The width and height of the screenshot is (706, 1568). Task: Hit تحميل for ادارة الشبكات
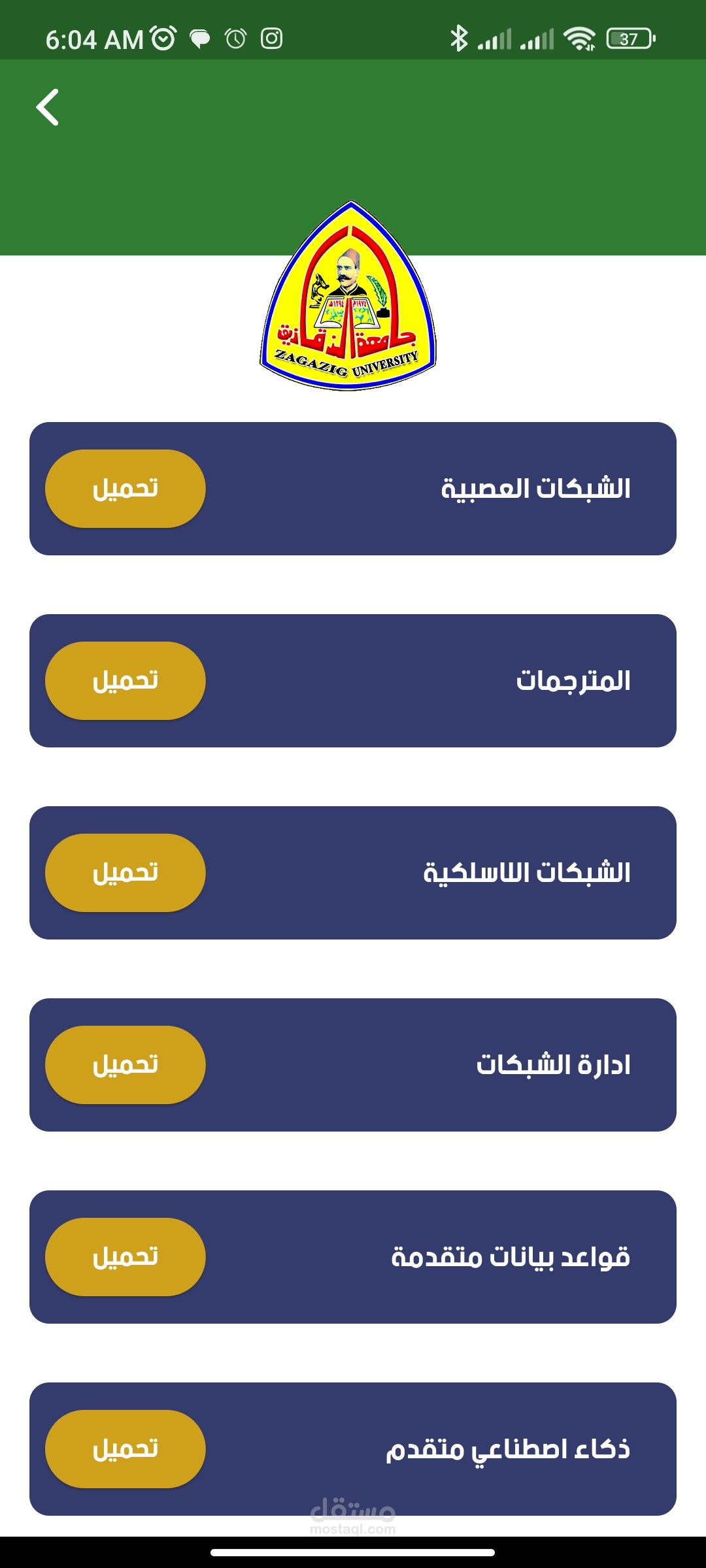(x=125, y=1065)
